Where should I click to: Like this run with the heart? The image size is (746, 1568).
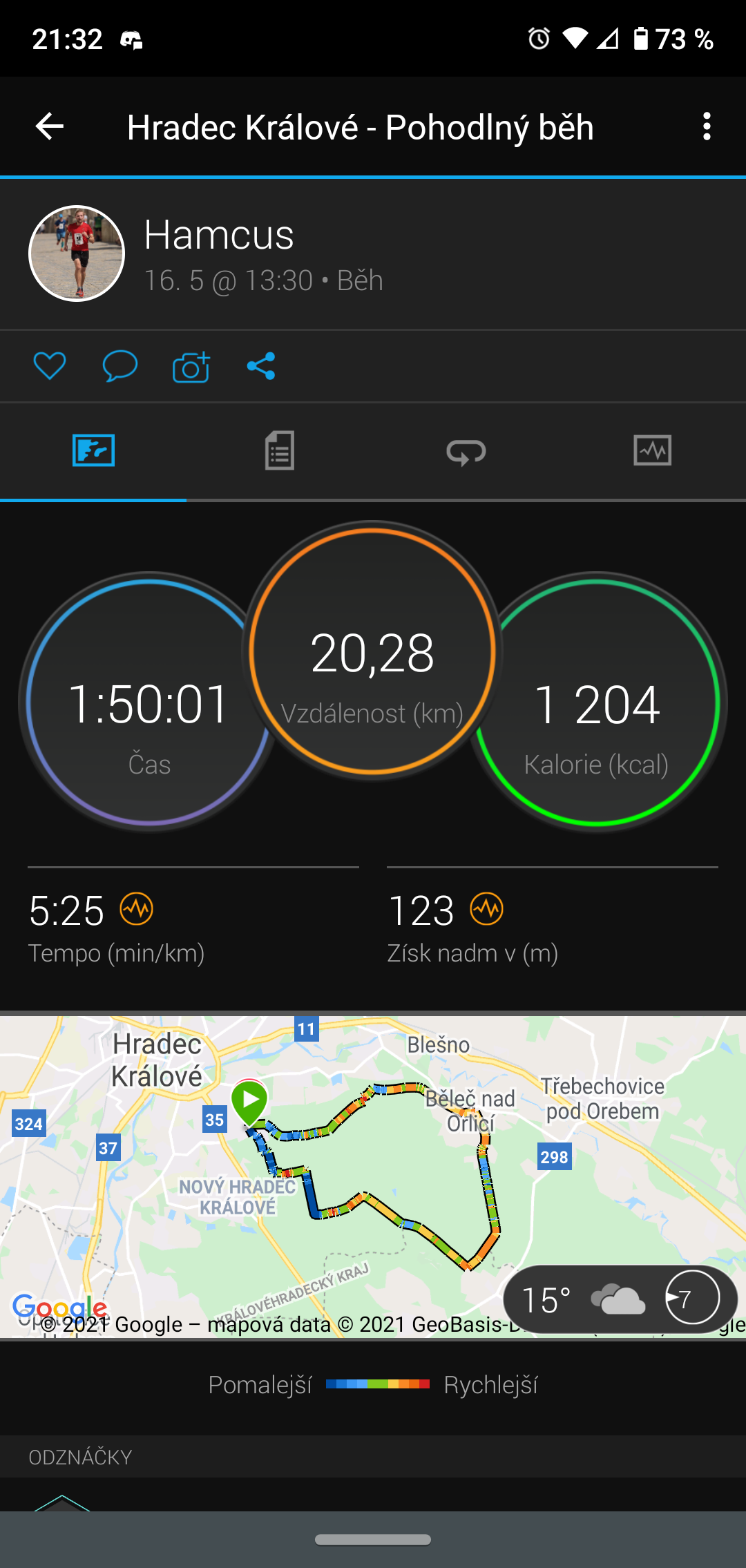(x=50, y=366)
